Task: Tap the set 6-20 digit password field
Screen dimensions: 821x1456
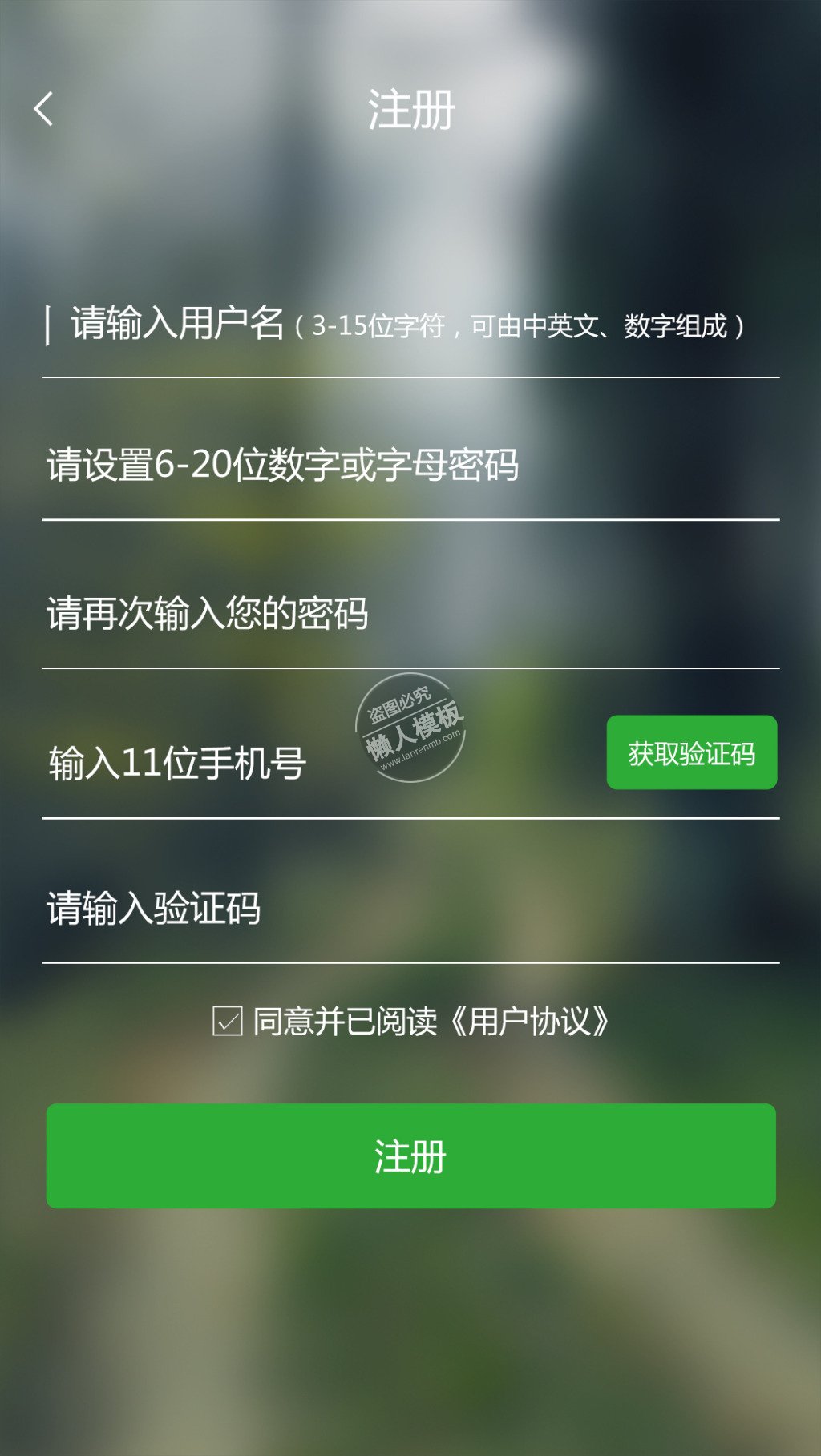Action: [409, 465]
